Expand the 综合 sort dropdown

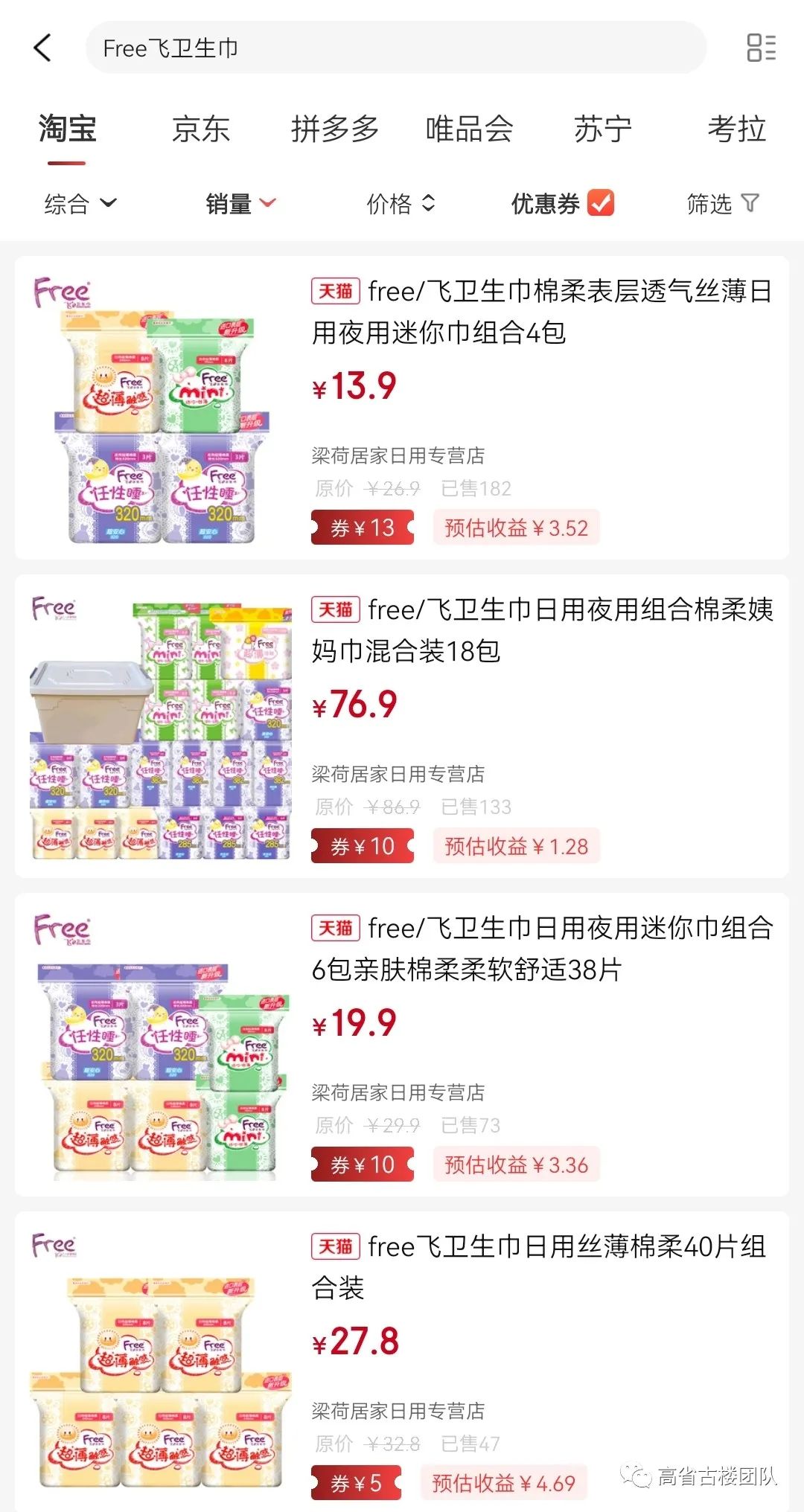(x=80, y=203)
